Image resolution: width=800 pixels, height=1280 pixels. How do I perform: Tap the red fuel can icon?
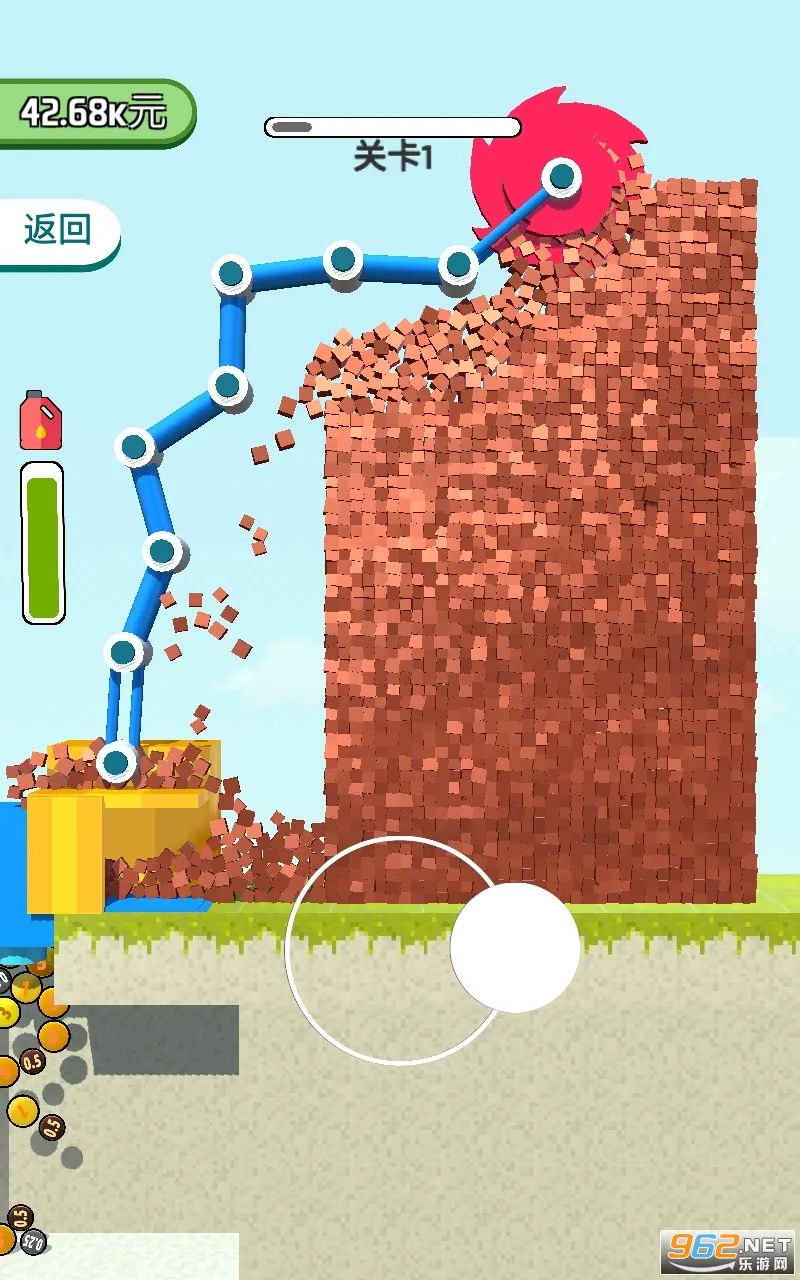[40, 423]
